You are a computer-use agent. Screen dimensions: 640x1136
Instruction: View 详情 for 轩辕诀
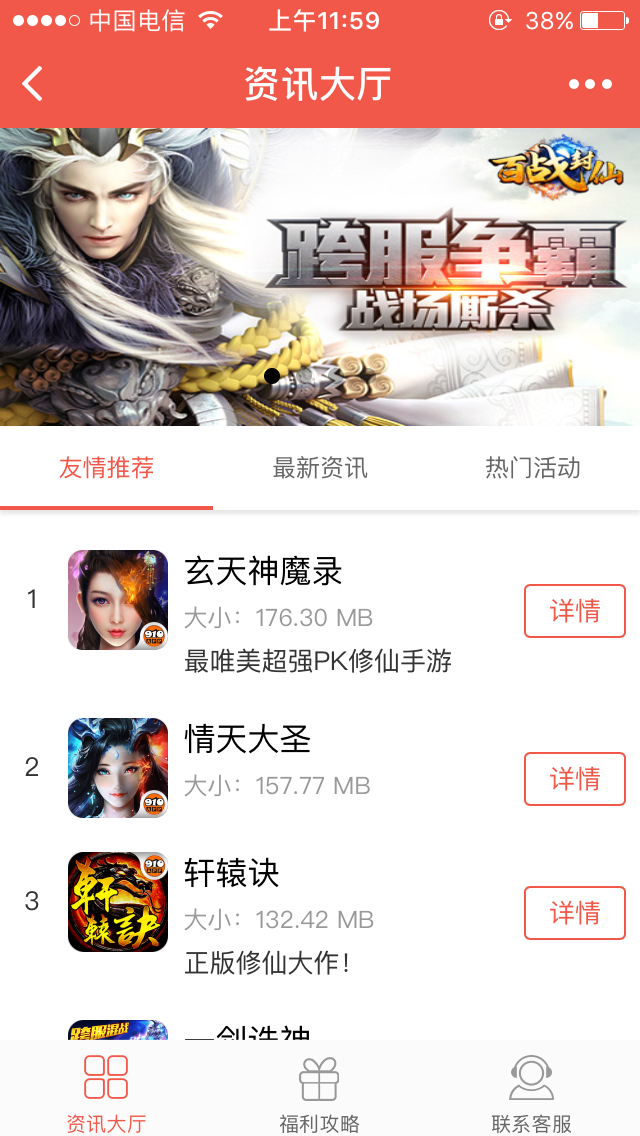click(575, 913)
